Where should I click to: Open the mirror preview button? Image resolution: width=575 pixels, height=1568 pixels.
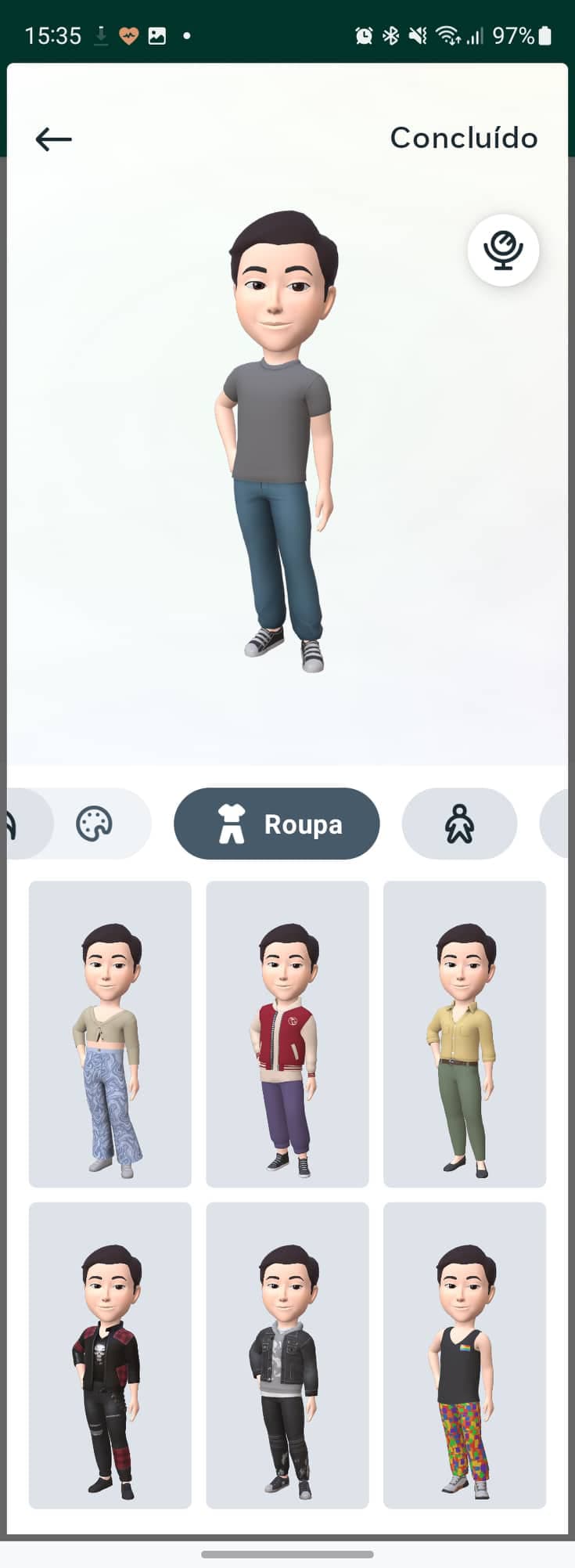[x=503, y=250]
